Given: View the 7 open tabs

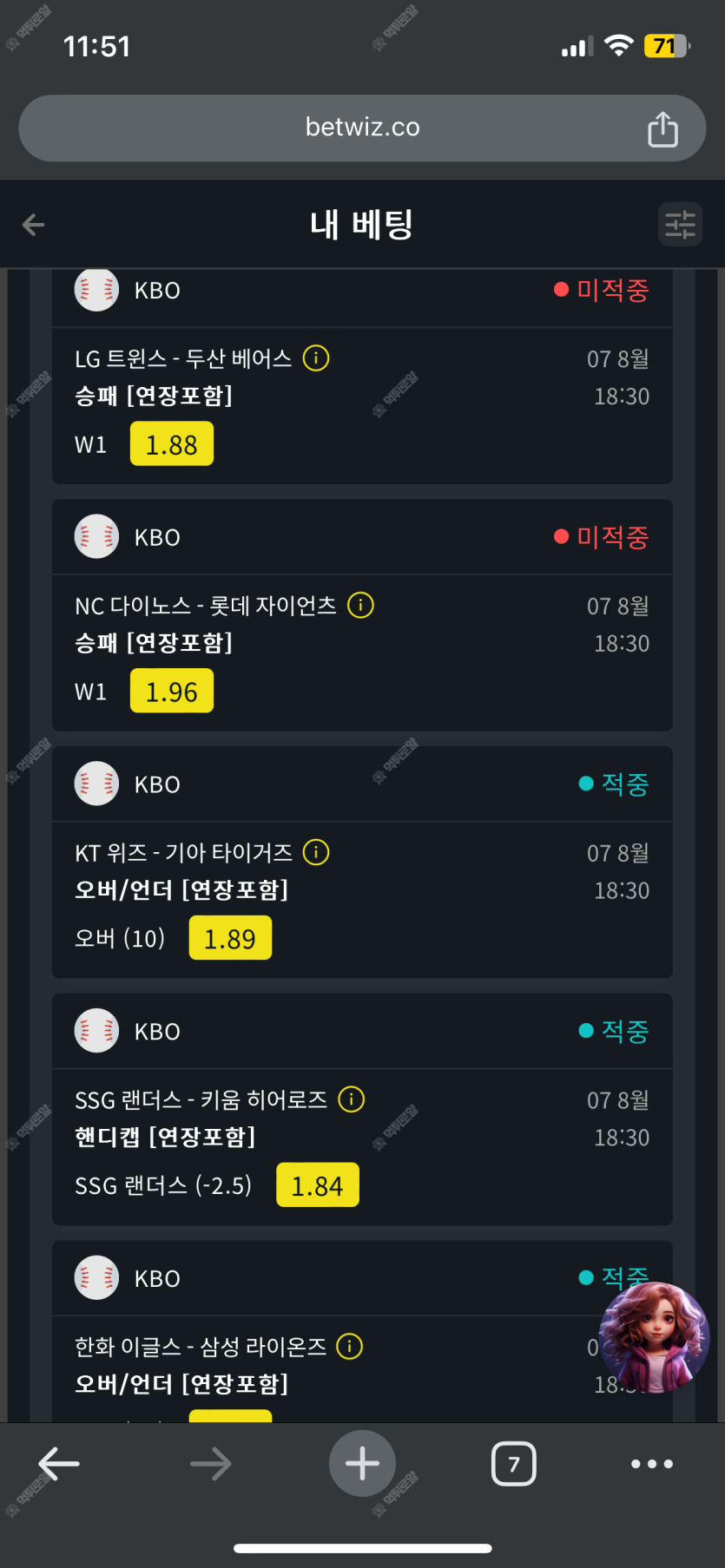Looking at the screenshot, I should (x=514, y=1464).
